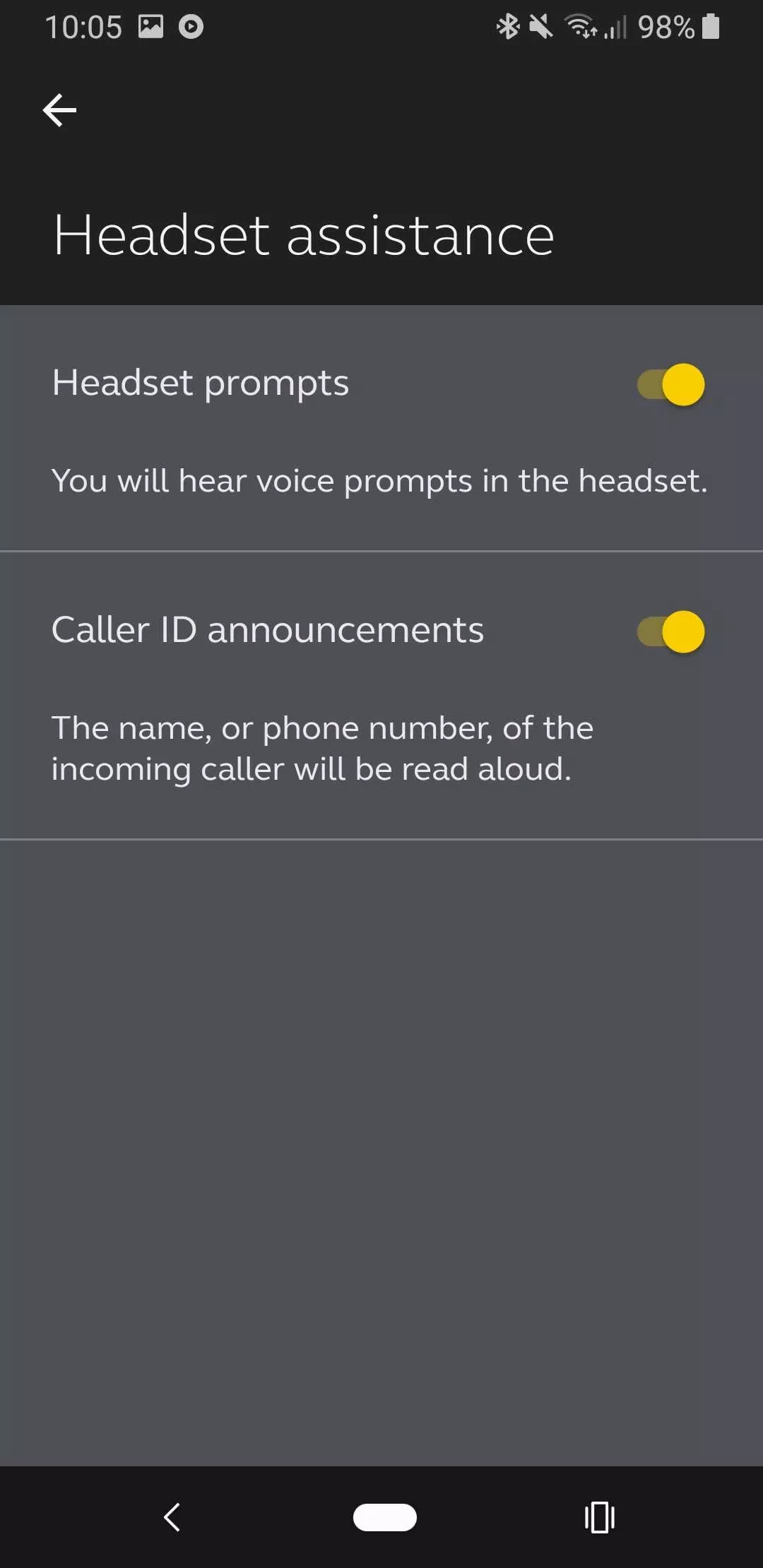Tap the system back navigation button
The width and height of the screenshot is (763, 1568).
172,1516
